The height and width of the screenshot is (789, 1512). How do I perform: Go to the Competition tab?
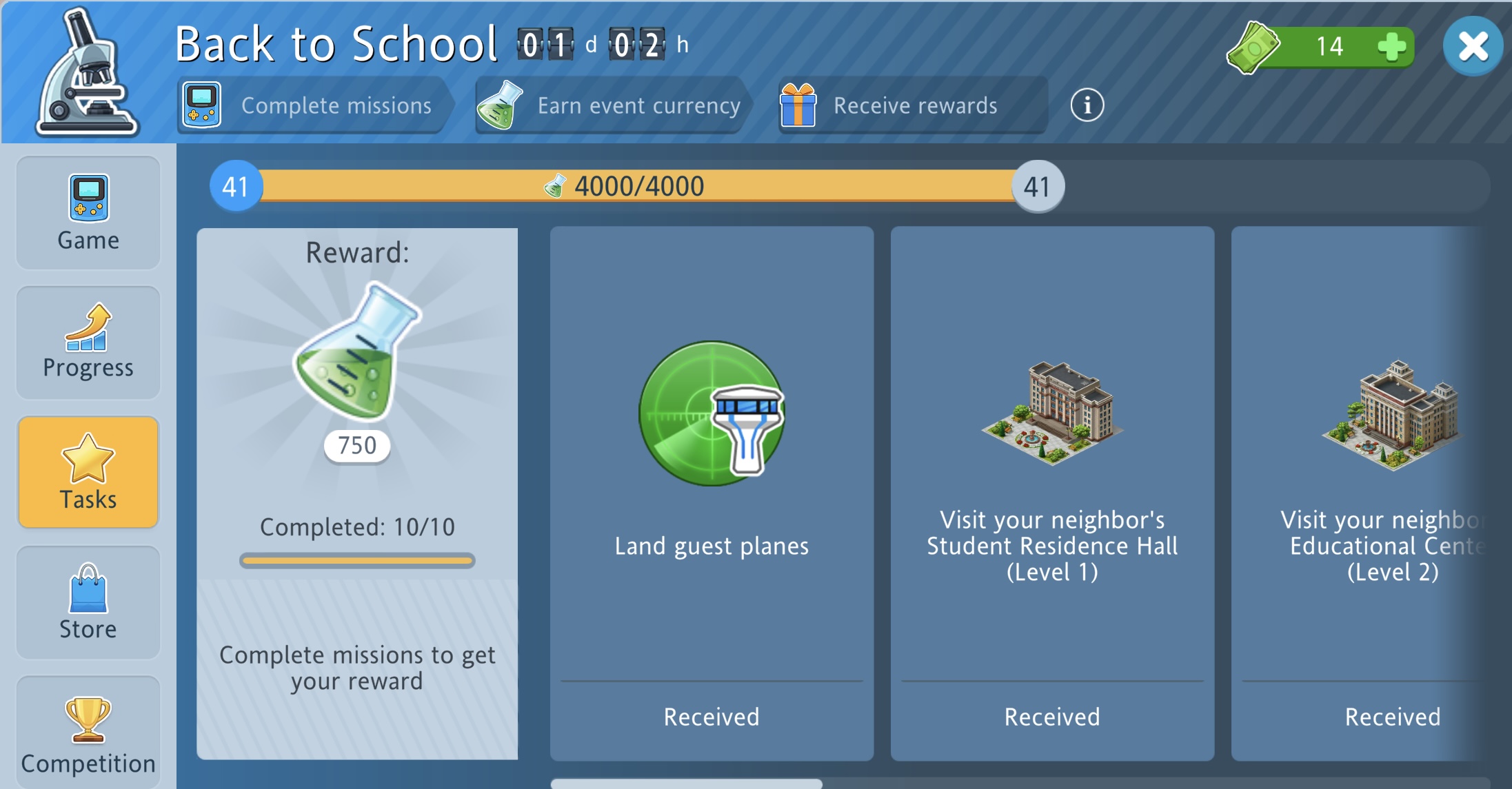(x=88, y=732)
